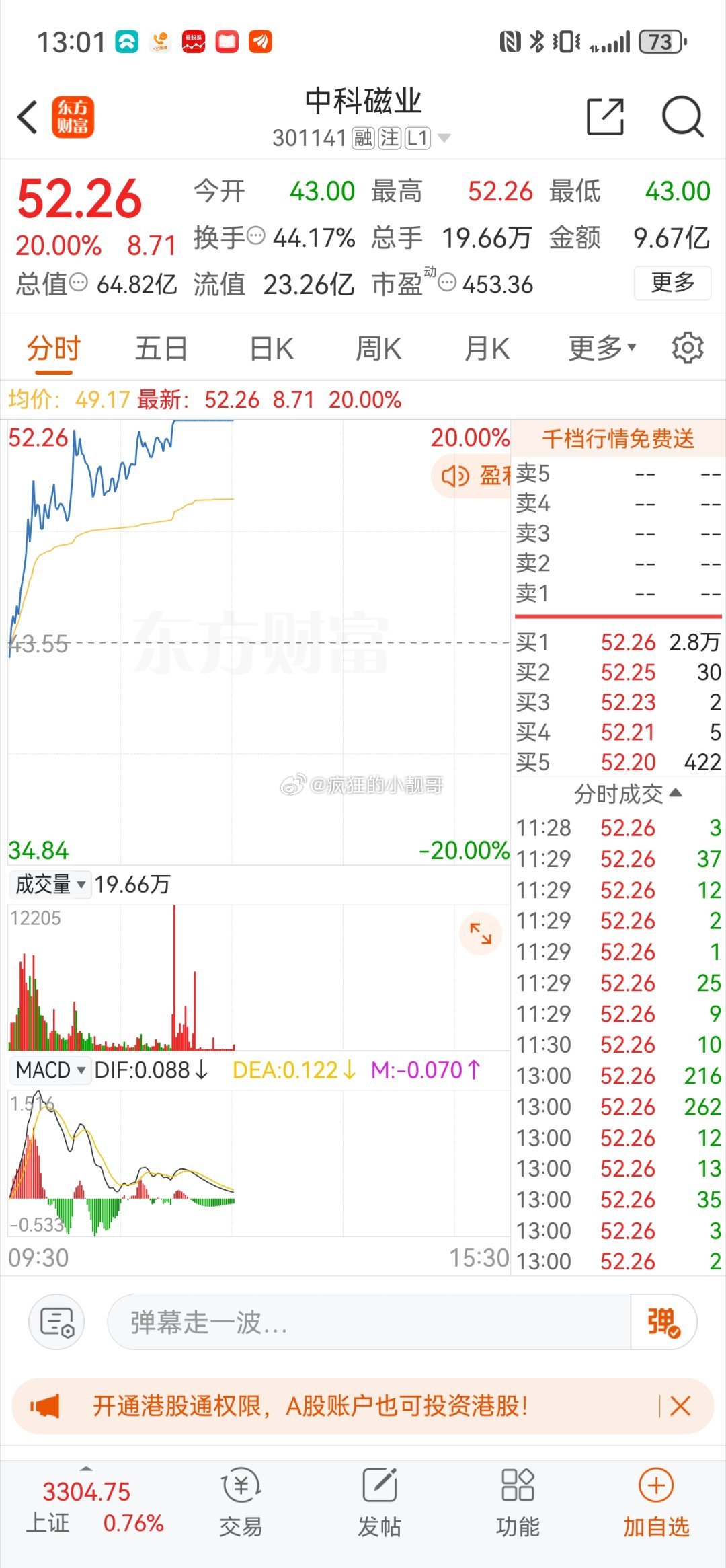Image resolution: width=726 pixels, height=1568 pixels.
Task: Dismiss the 港股通 banner
Action: tap(680, 1407)
